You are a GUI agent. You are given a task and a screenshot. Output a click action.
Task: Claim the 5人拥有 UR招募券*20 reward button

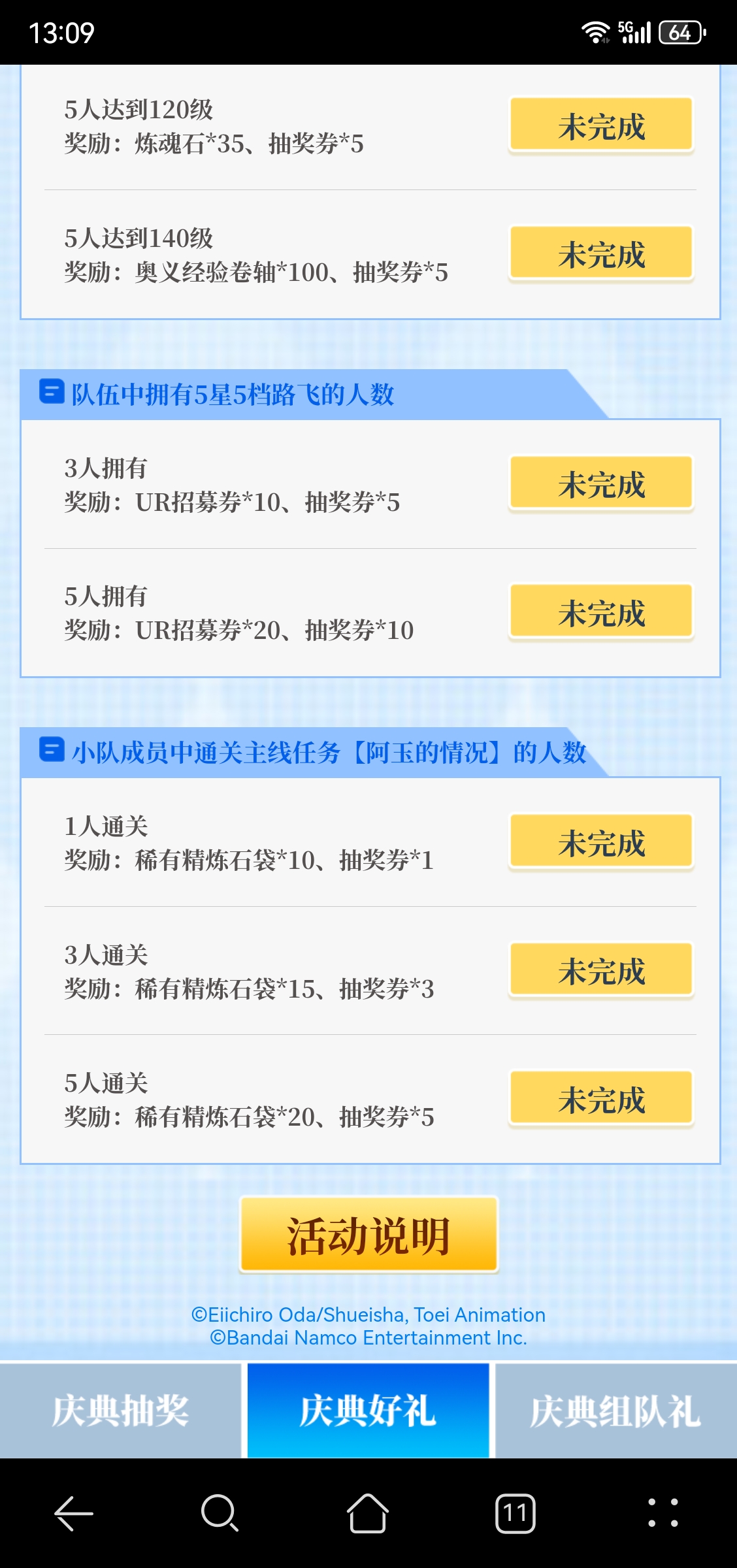[600, 612]
